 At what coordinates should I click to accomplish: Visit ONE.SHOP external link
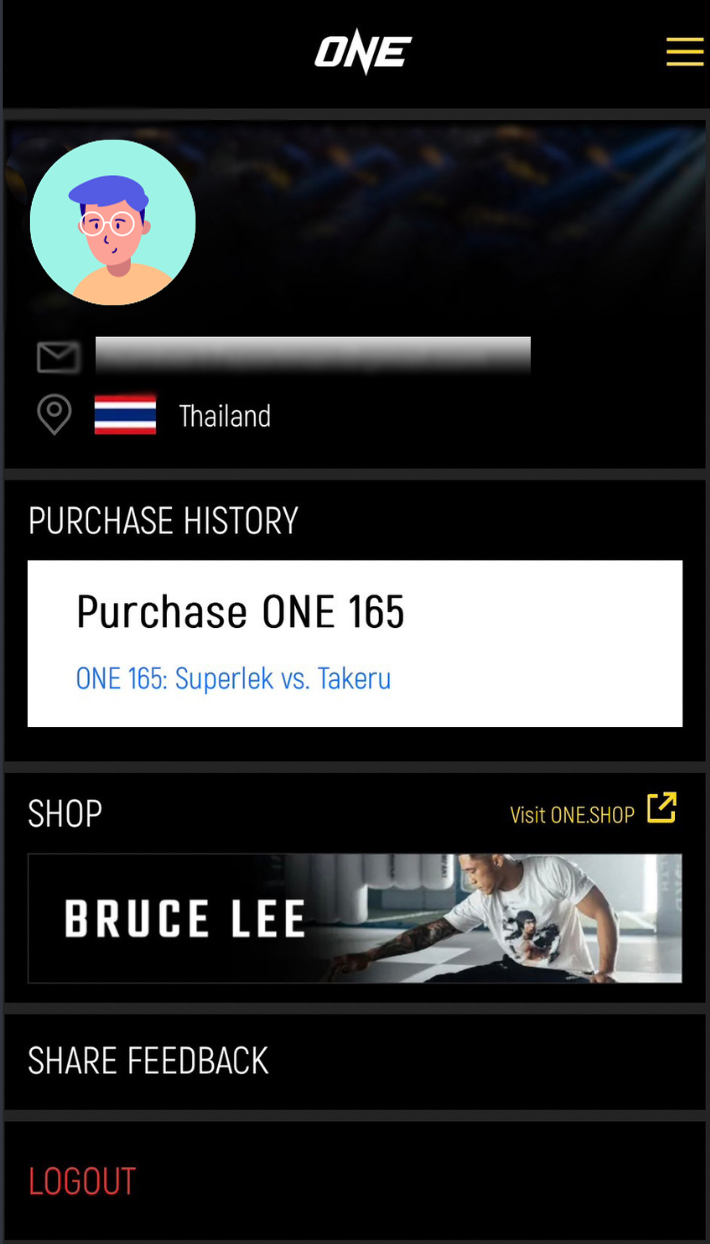[x=593, y=812]
